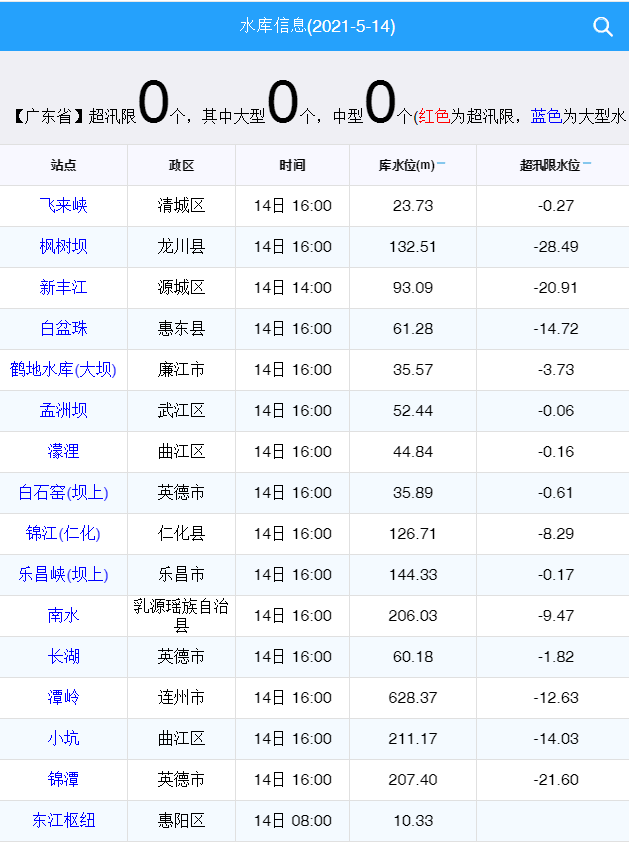Sort by 超汛限水位 column header
Image resolution: width=629 pixels, height=842 pixels.
click(x=555, y=165)
